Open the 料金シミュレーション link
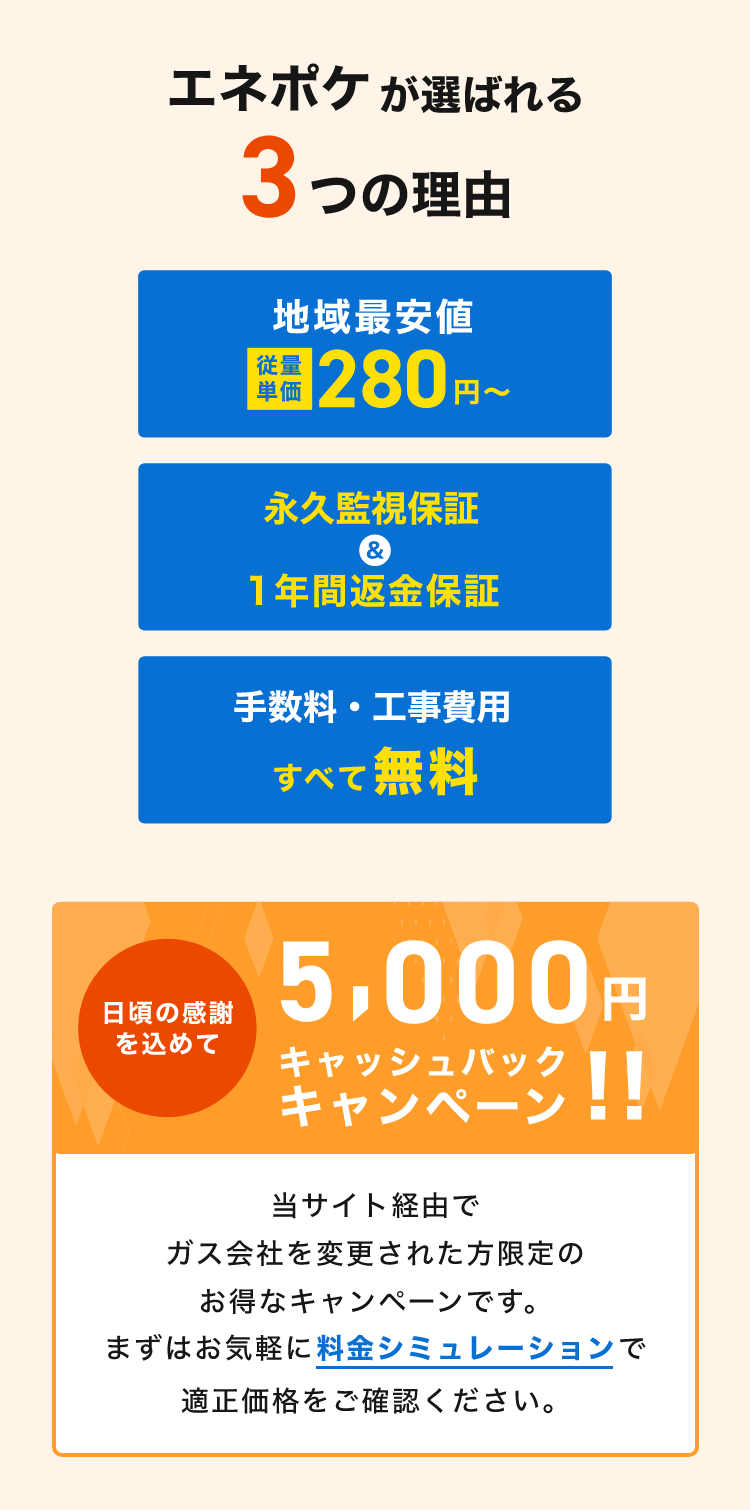This screenshot has height=1510, width=750. [465, 1350]
